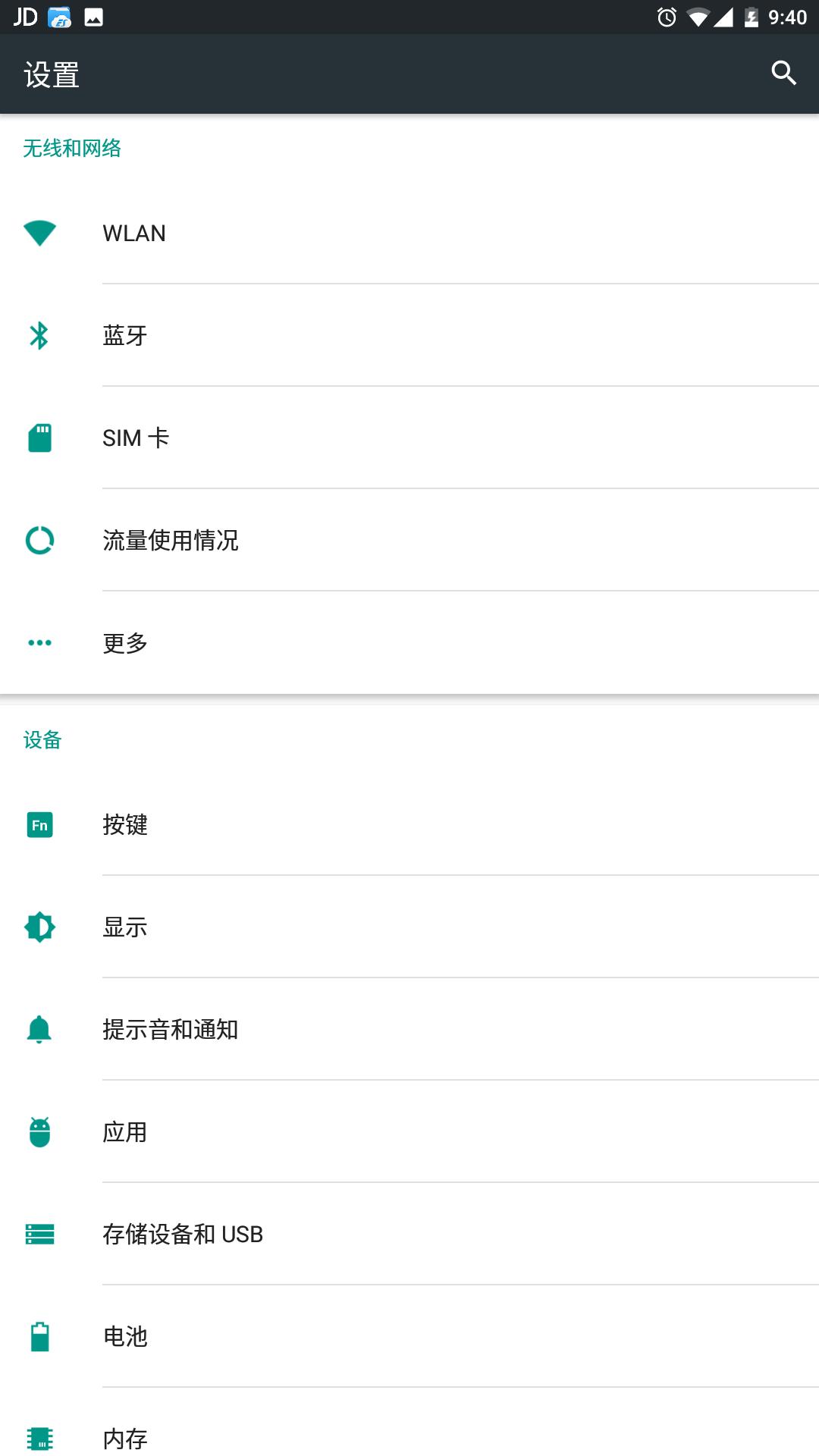Select the battery icon beside 电池
The width and height of the screenshot is (819, 1456).
(39, 1336)
